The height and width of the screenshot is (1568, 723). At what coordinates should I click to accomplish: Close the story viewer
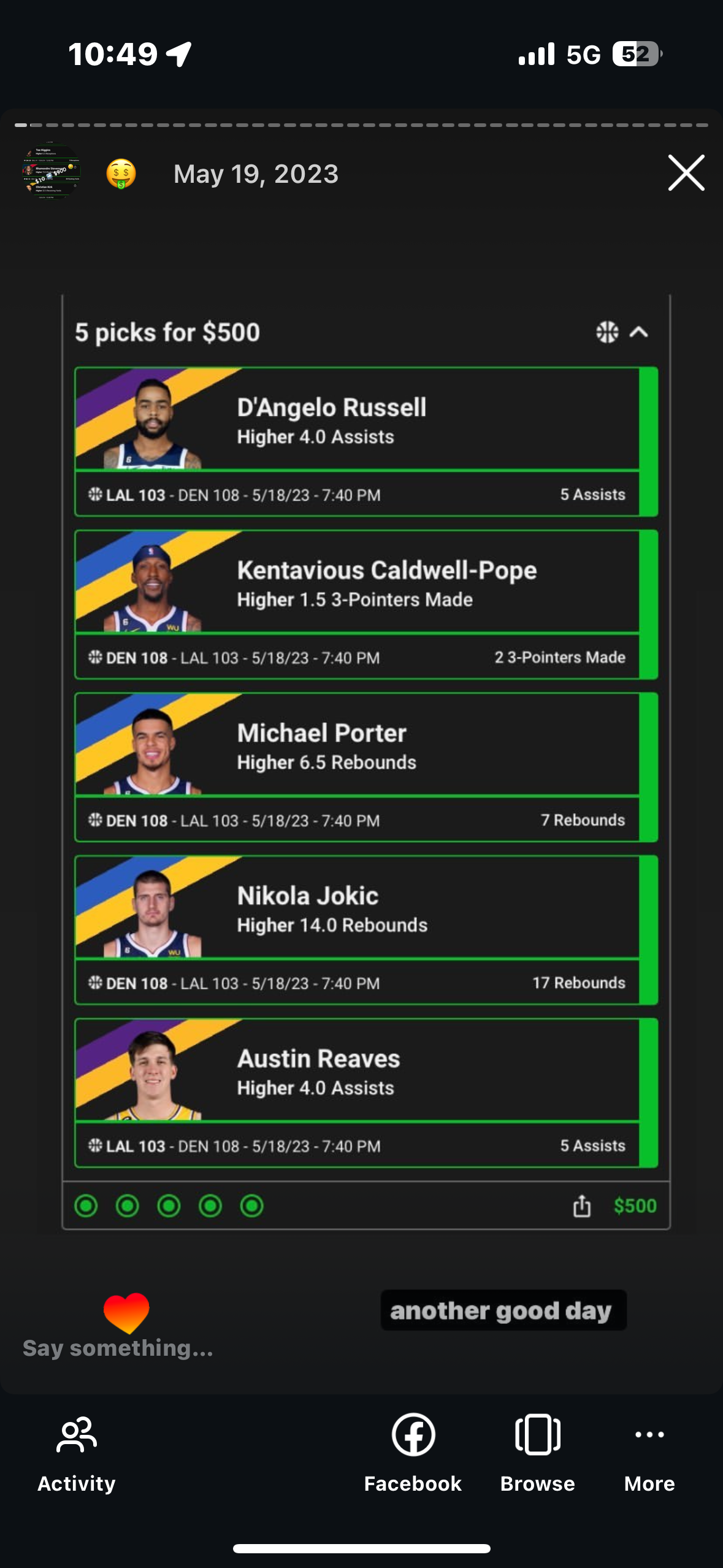tap(686, 173)
